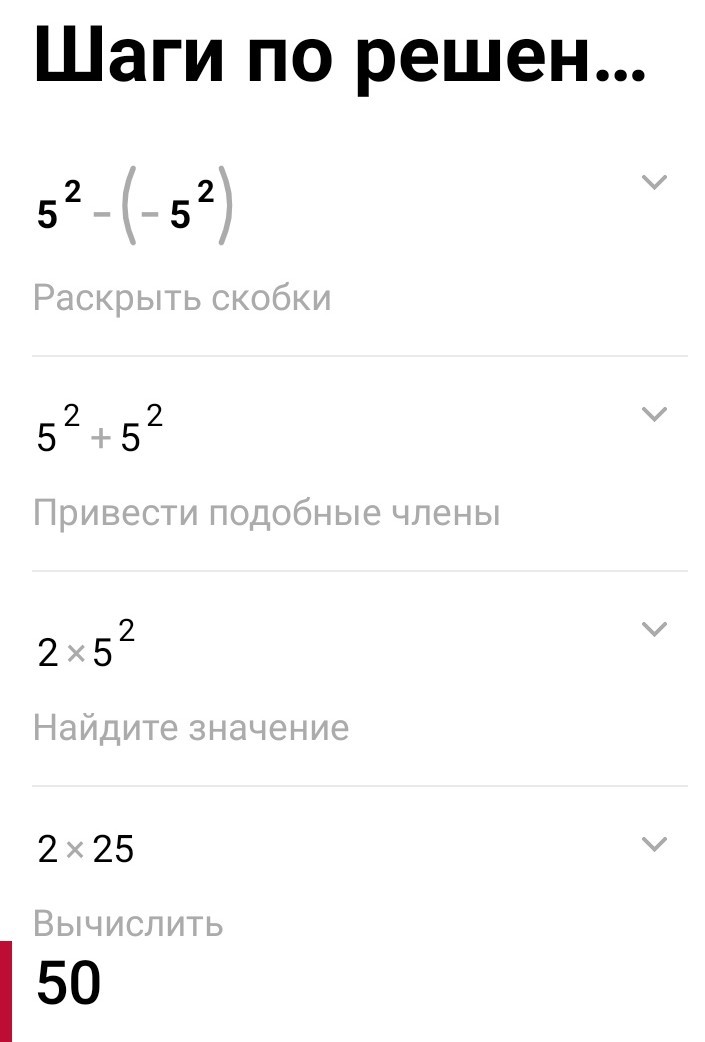
Task: Expand the "Раскрыть скобки" step
Action: (x=653, y=182)
